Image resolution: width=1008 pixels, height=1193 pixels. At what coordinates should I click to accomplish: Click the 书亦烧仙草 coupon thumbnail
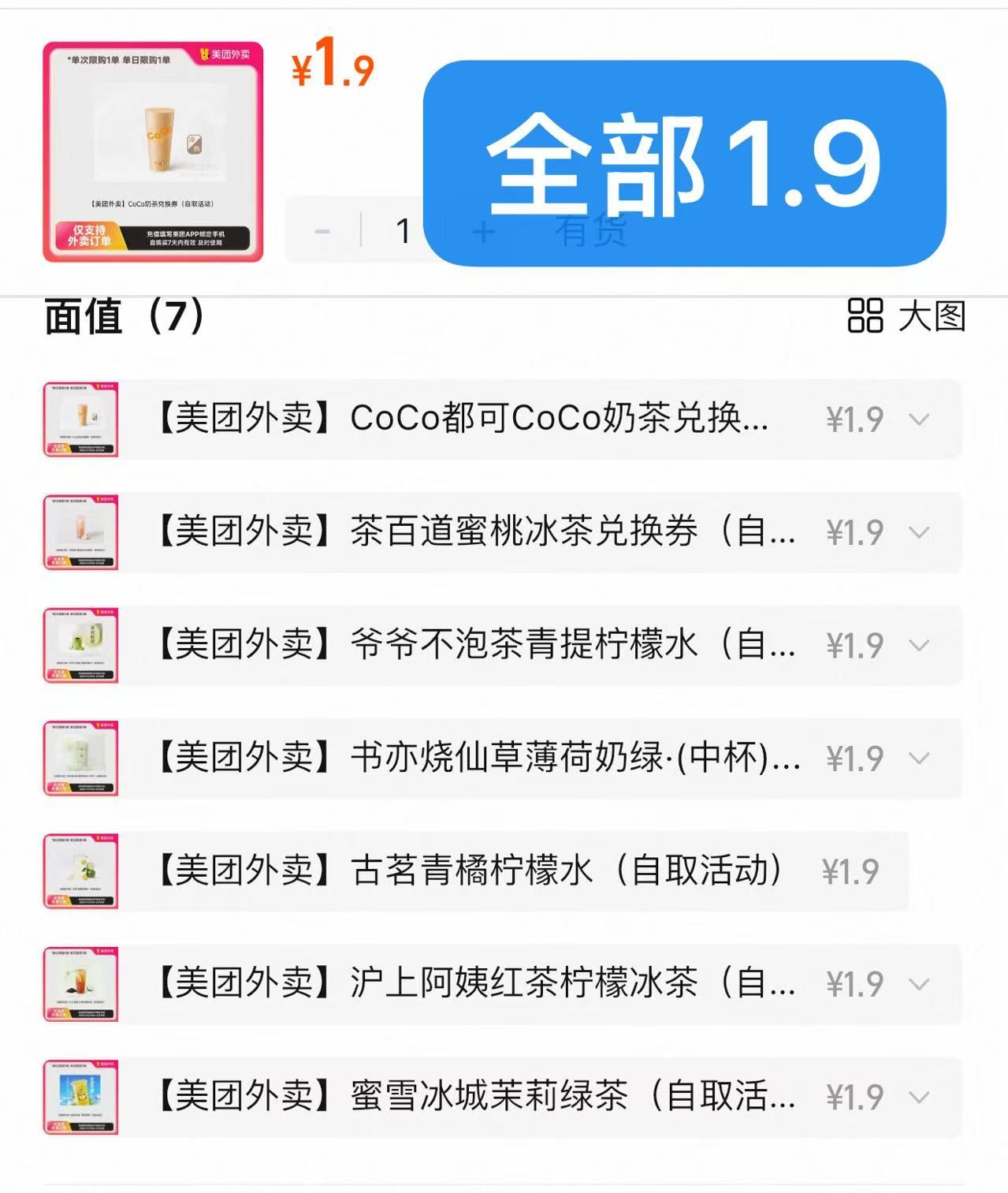(x=81, y=759)
